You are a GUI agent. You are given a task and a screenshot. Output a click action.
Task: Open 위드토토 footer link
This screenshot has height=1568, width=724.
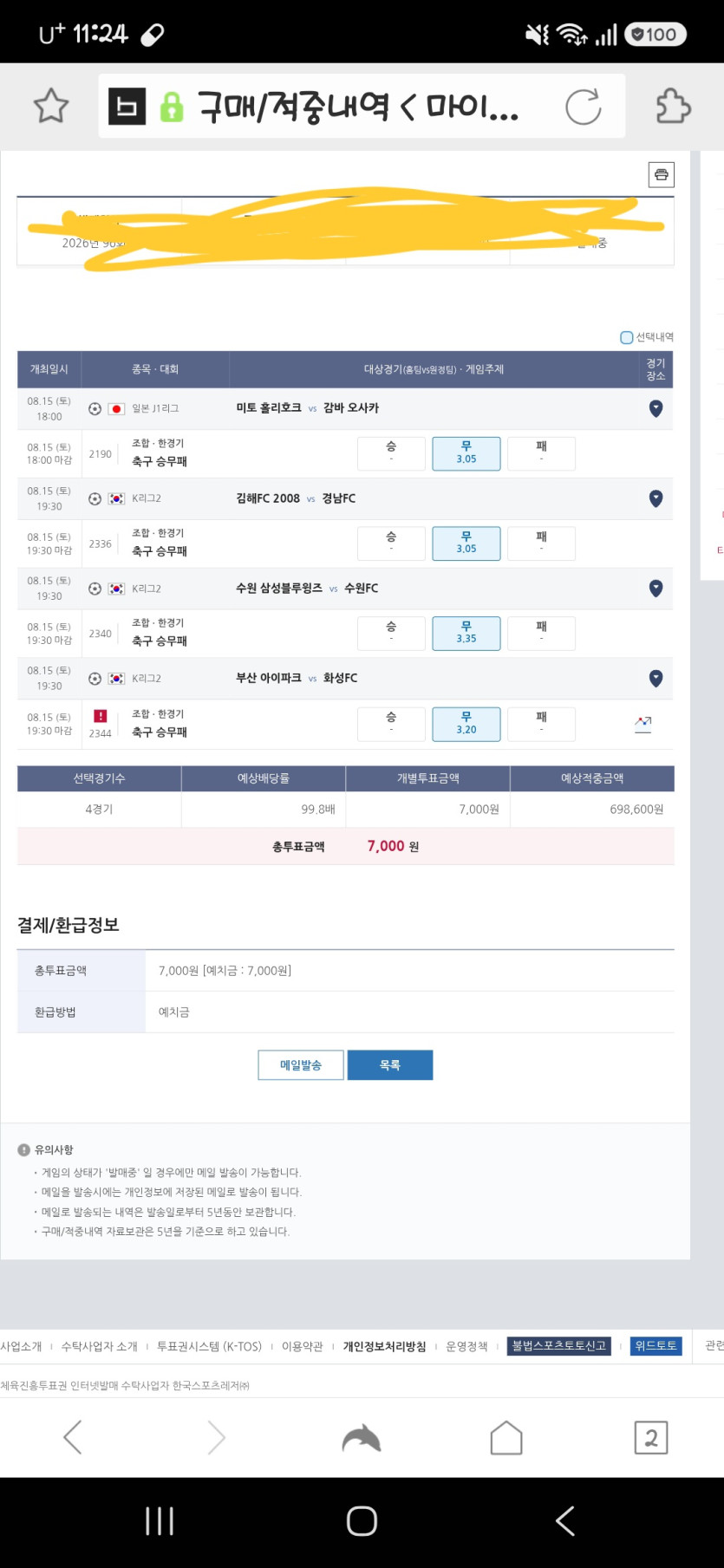pyautogui.click(x=656, y=1346)
